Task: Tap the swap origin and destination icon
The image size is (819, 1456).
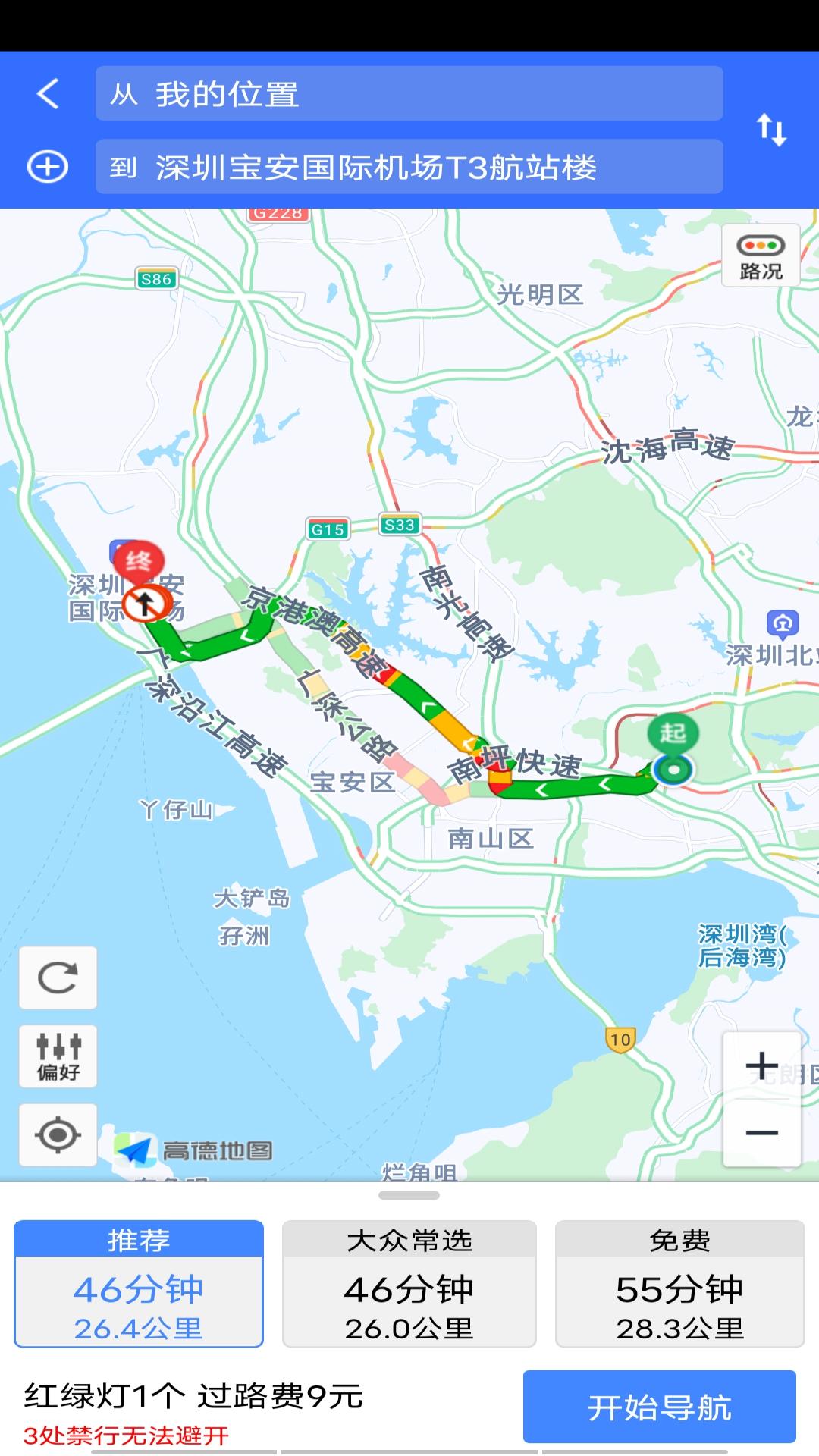Action: pyautogui.click(x=771, y=130)
